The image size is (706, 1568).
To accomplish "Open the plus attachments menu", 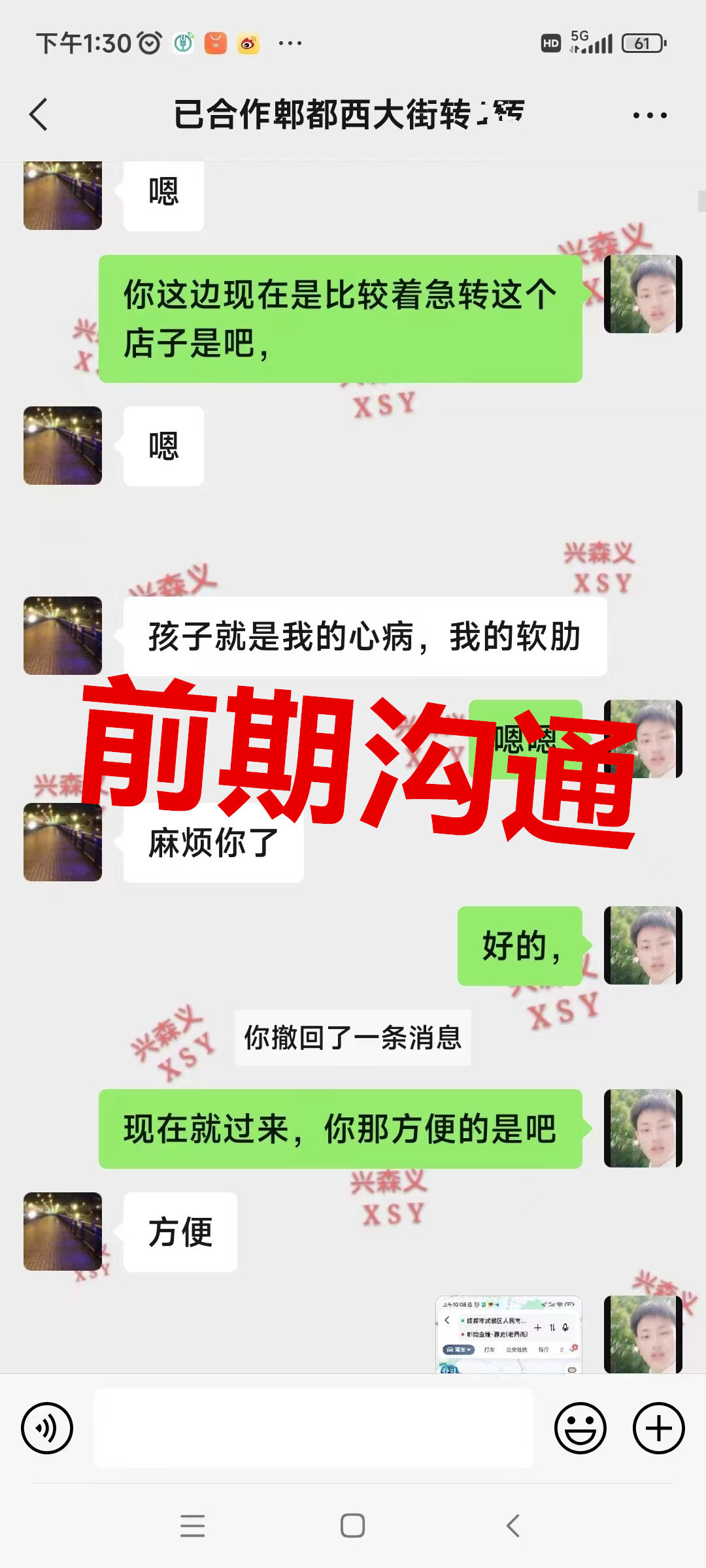I will pyautogui.click(x=658, y=1428).
